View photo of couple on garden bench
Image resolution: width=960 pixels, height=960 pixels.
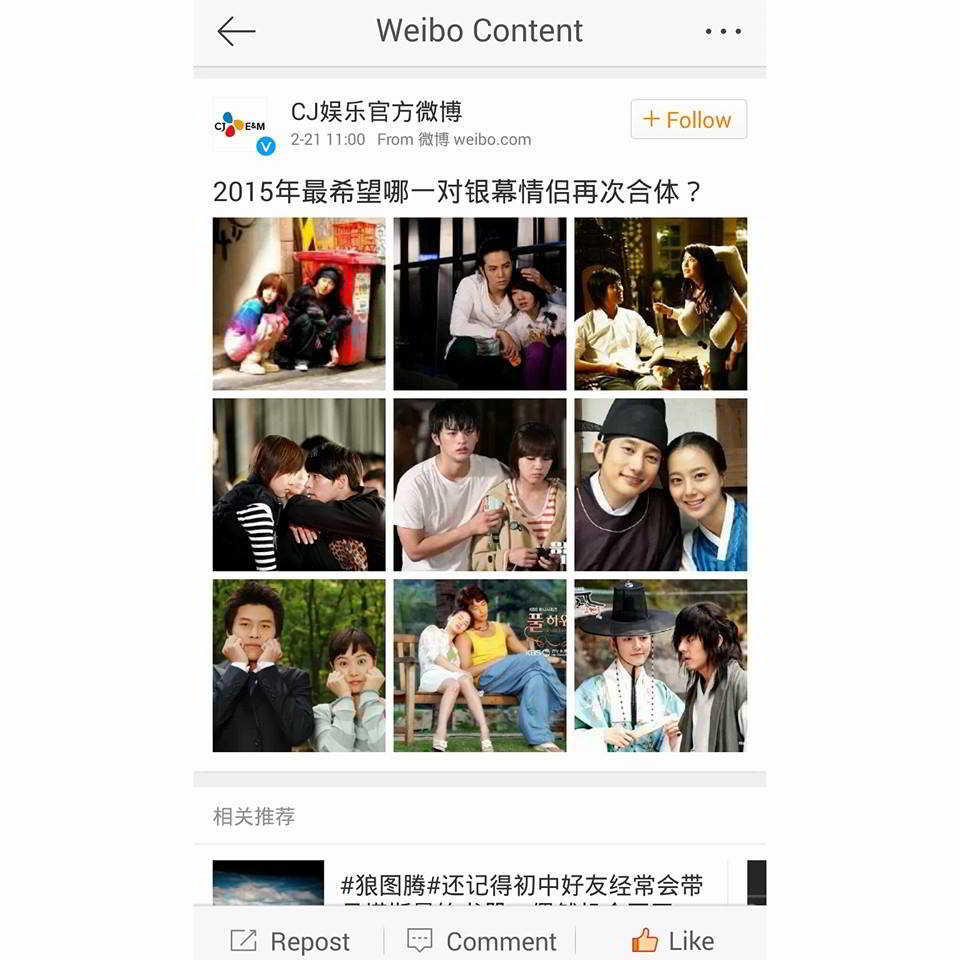click(480, 666)
